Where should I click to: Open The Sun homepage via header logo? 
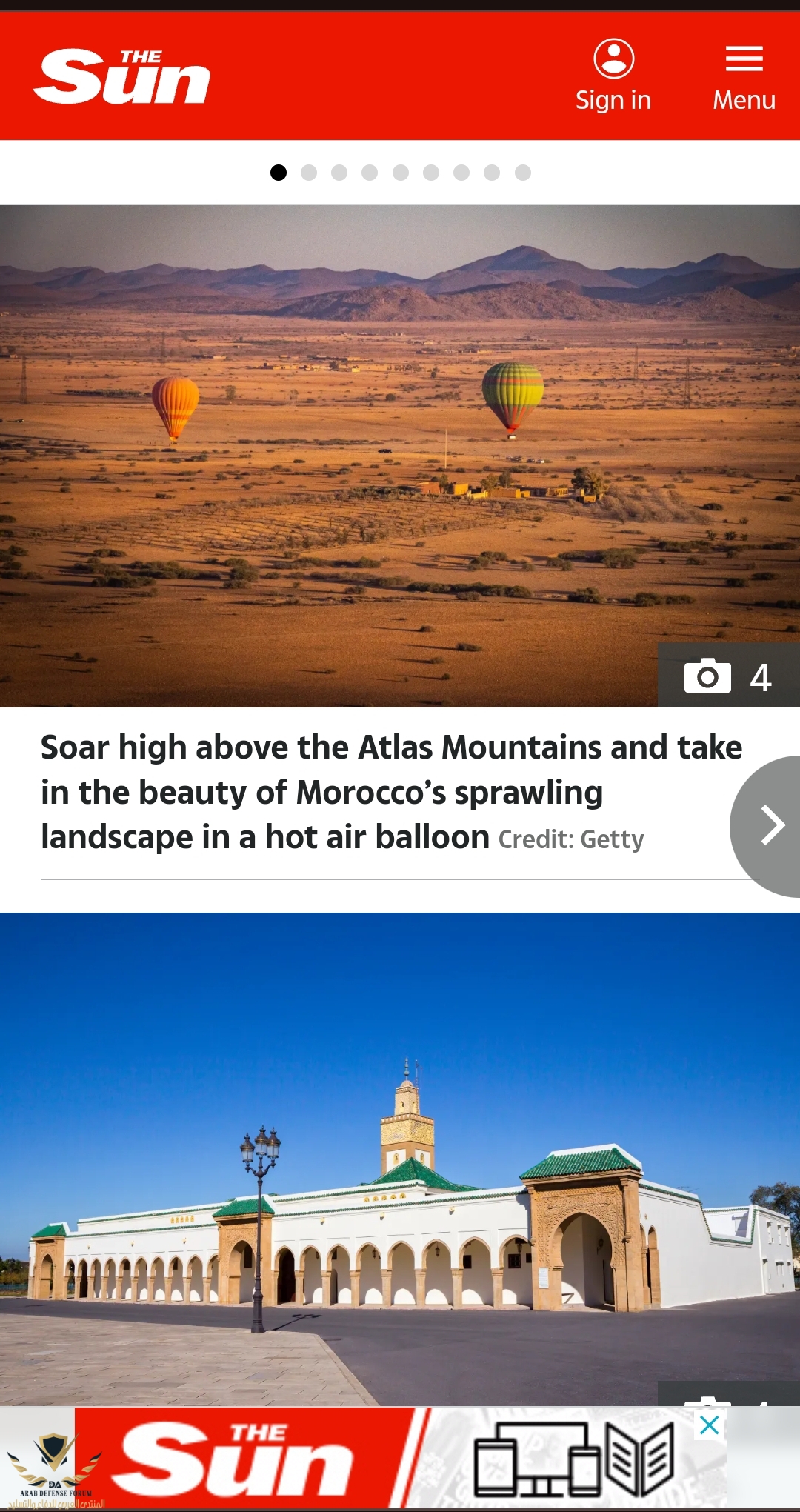click(122, 77)
